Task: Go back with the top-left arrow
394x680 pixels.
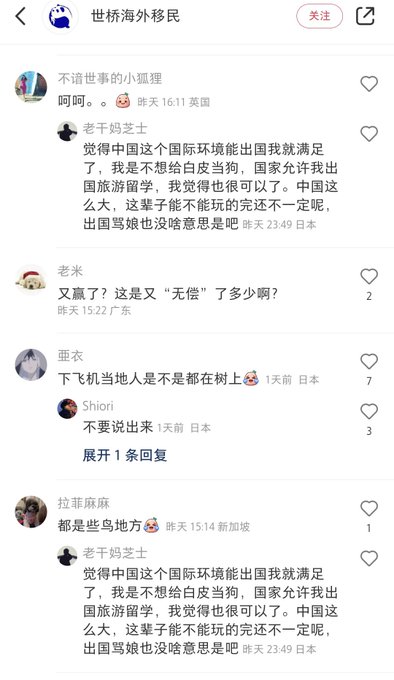Action: [20, 16]
